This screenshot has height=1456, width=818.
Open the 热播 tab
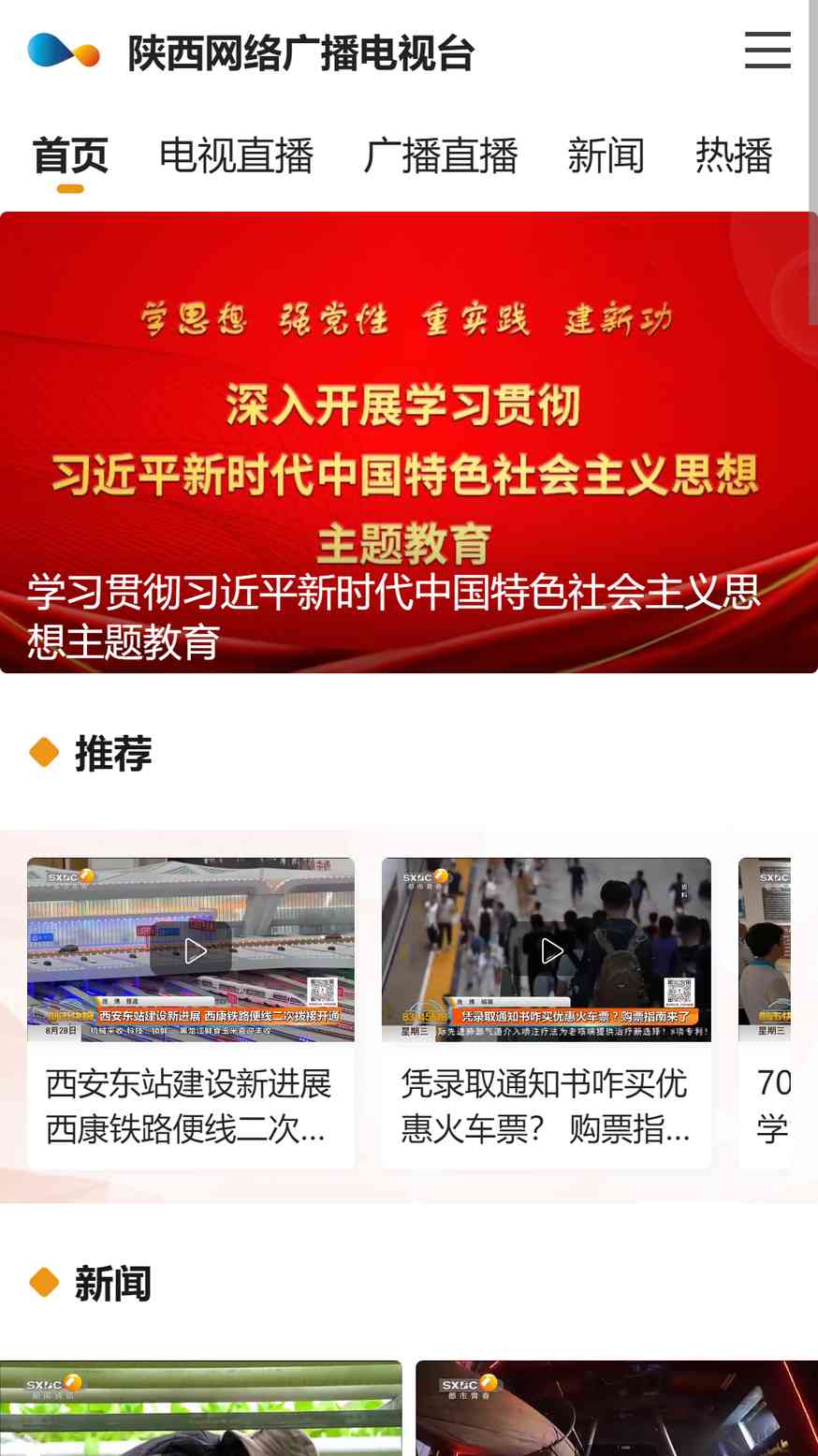point(734,155)
